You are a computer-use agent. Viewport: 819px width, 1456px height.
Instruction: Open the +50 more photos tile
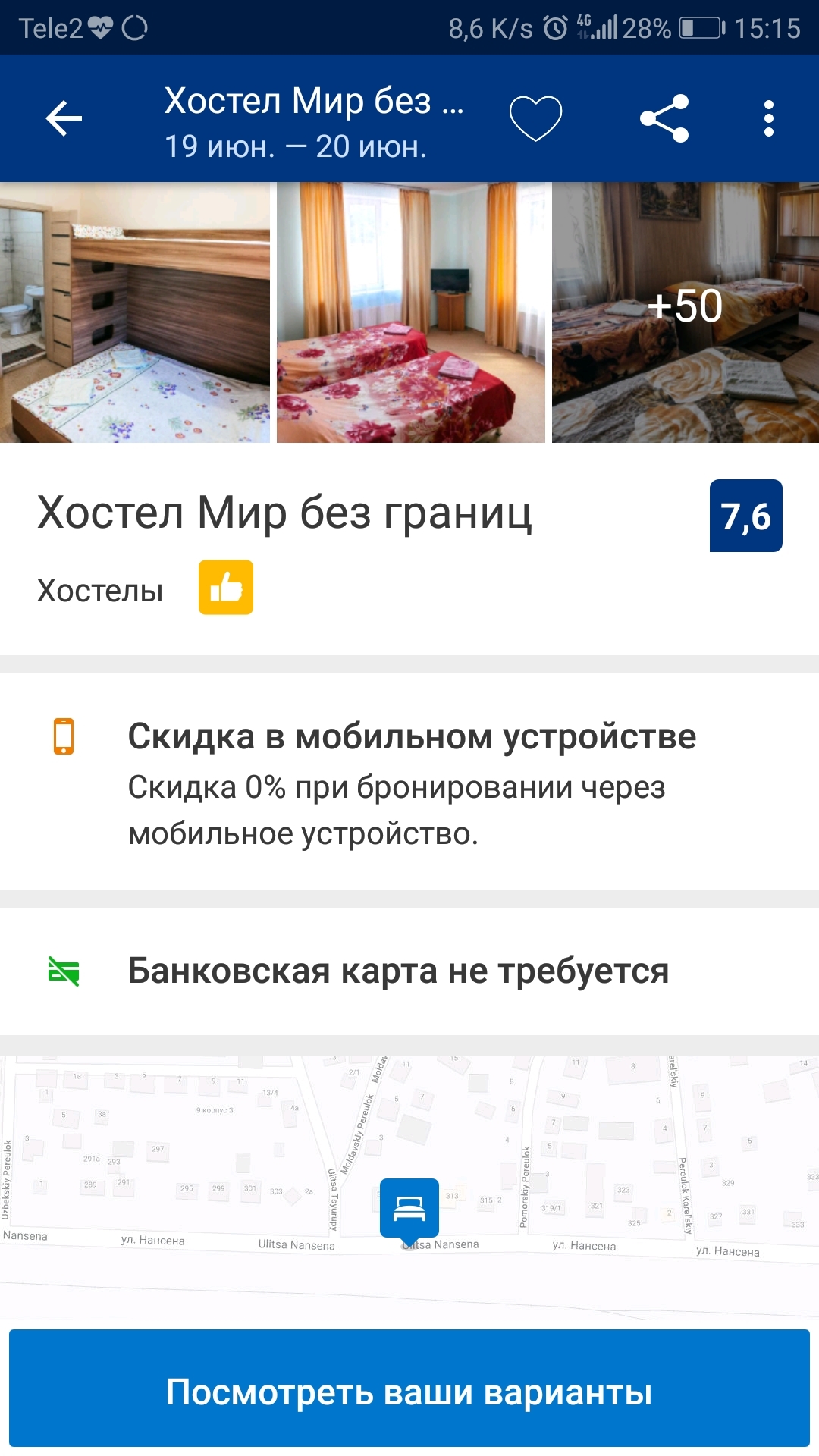pos(685,312)
